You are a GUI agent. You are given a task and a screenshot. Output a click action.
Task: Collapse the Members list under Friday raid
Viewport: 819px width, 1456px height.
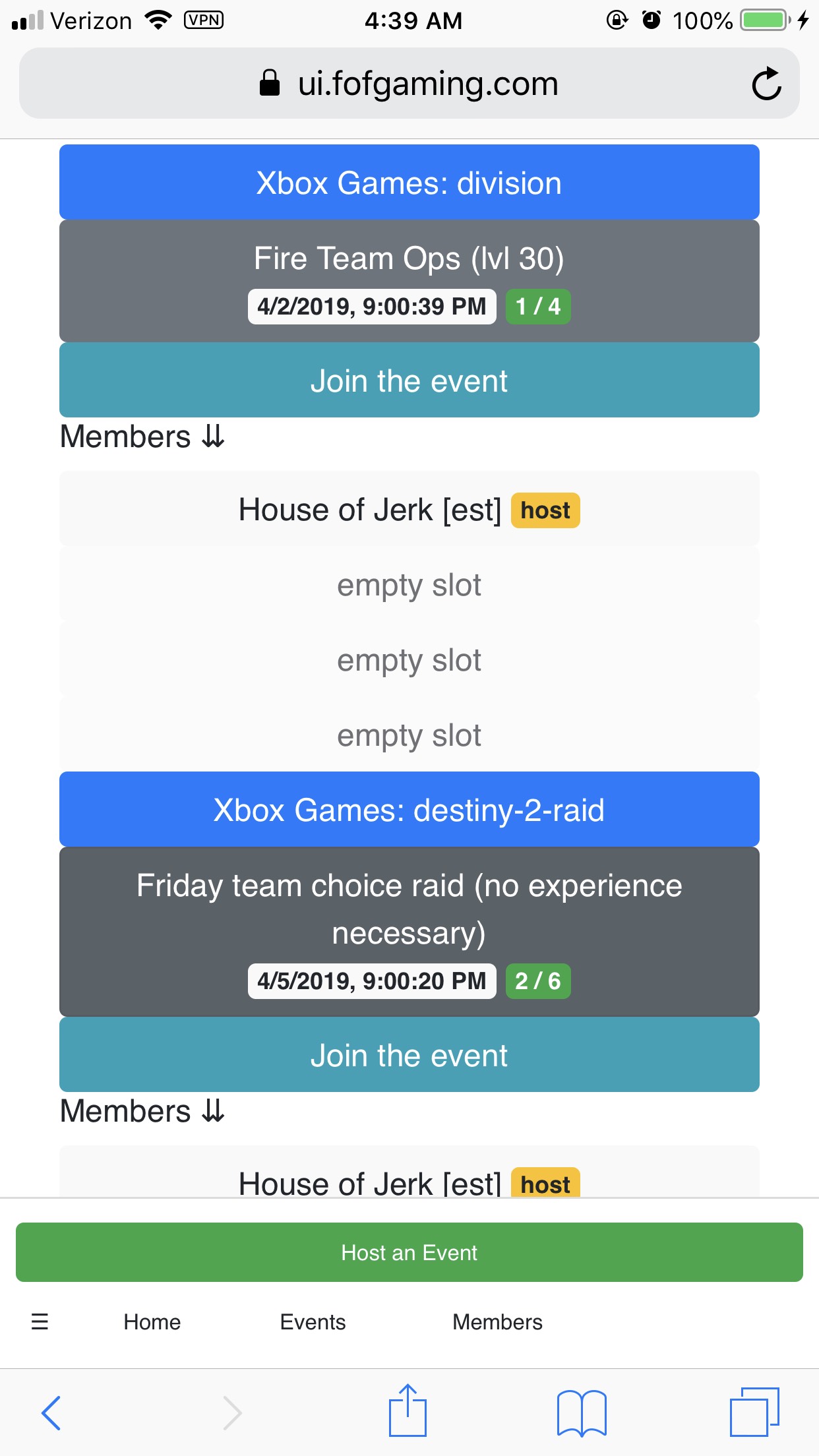(x=142, y=1111)
